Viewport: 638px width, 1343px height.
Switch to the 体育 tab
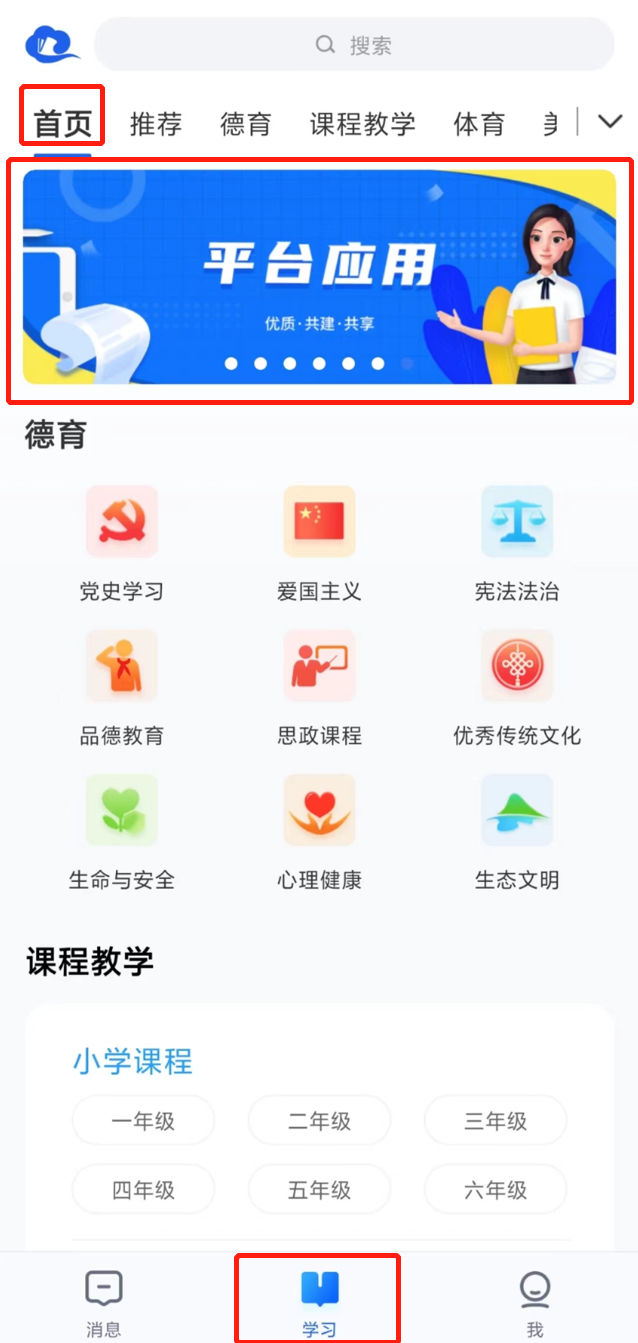(479, 124)
